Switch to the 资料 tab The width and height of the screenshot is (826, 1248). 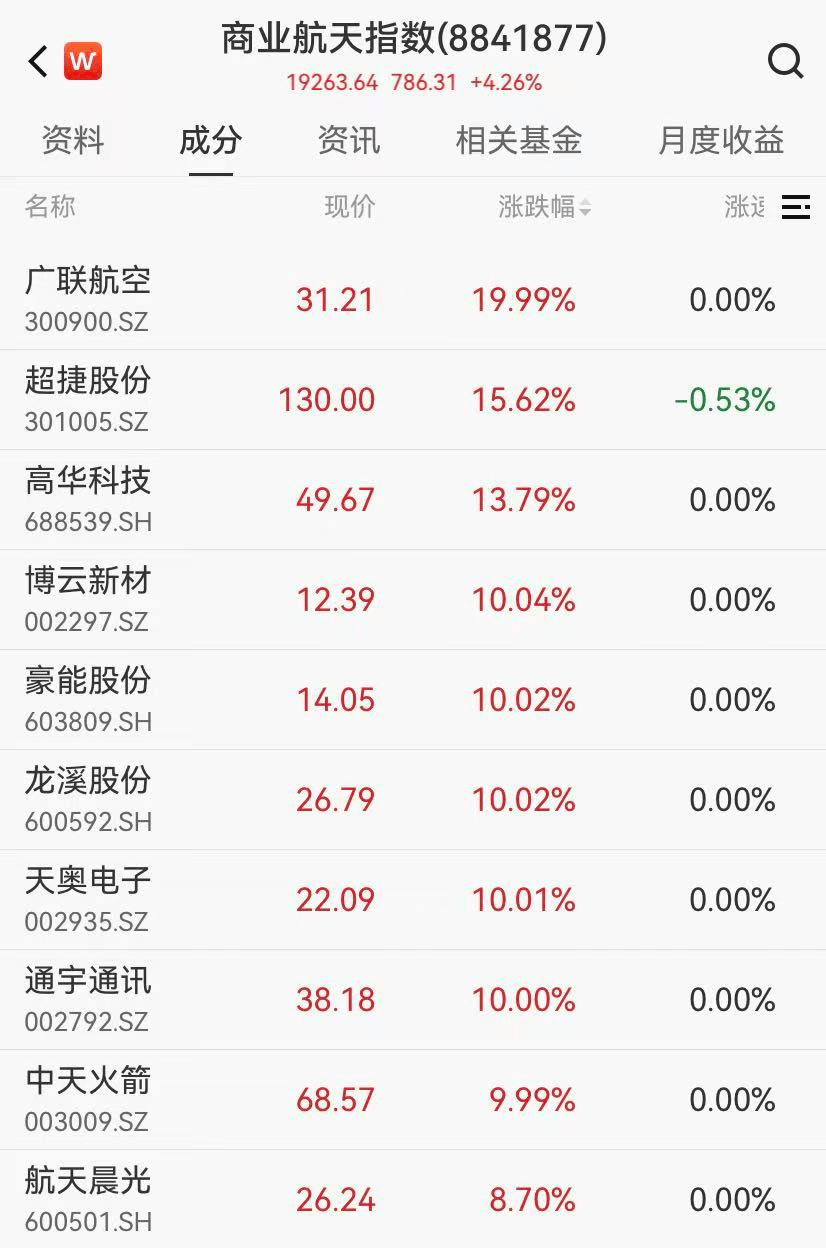(72, 140)
